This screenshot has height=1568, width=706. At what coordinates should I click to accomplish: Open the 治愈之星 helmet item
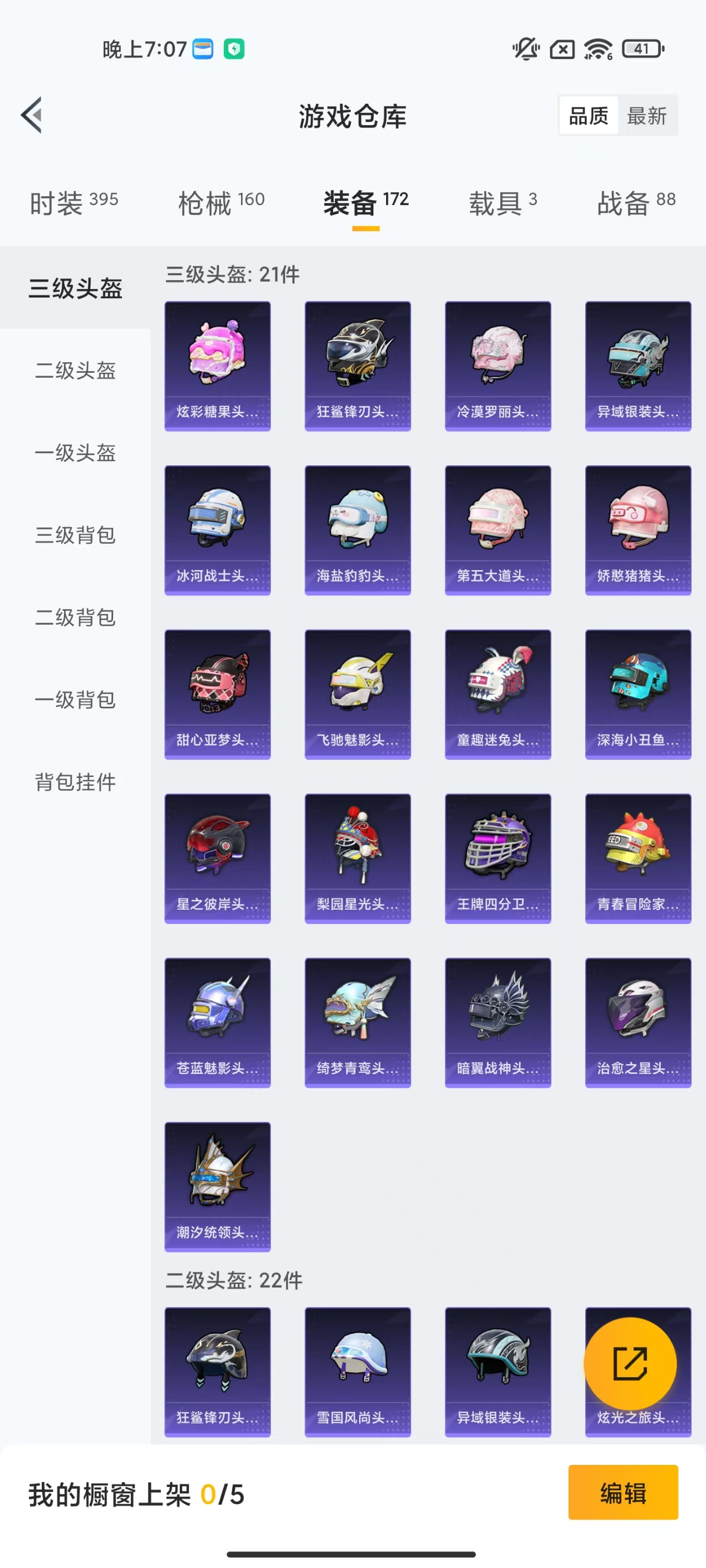tap(638, 1023)
